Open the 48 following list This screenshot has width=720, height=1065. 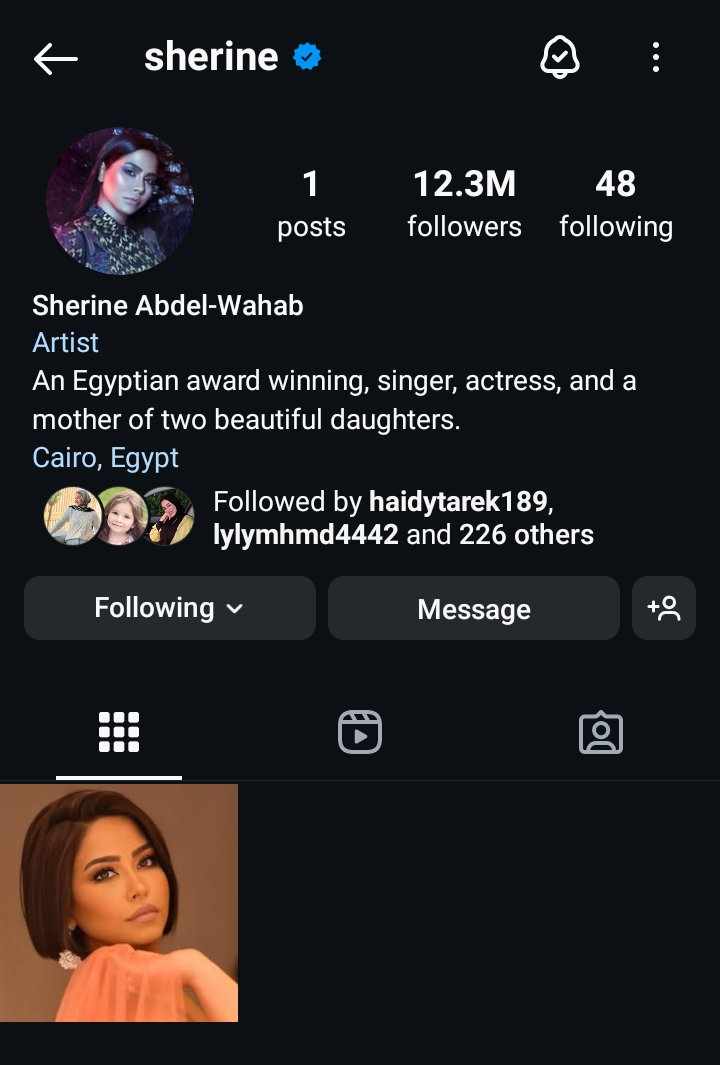click(615, 203)
